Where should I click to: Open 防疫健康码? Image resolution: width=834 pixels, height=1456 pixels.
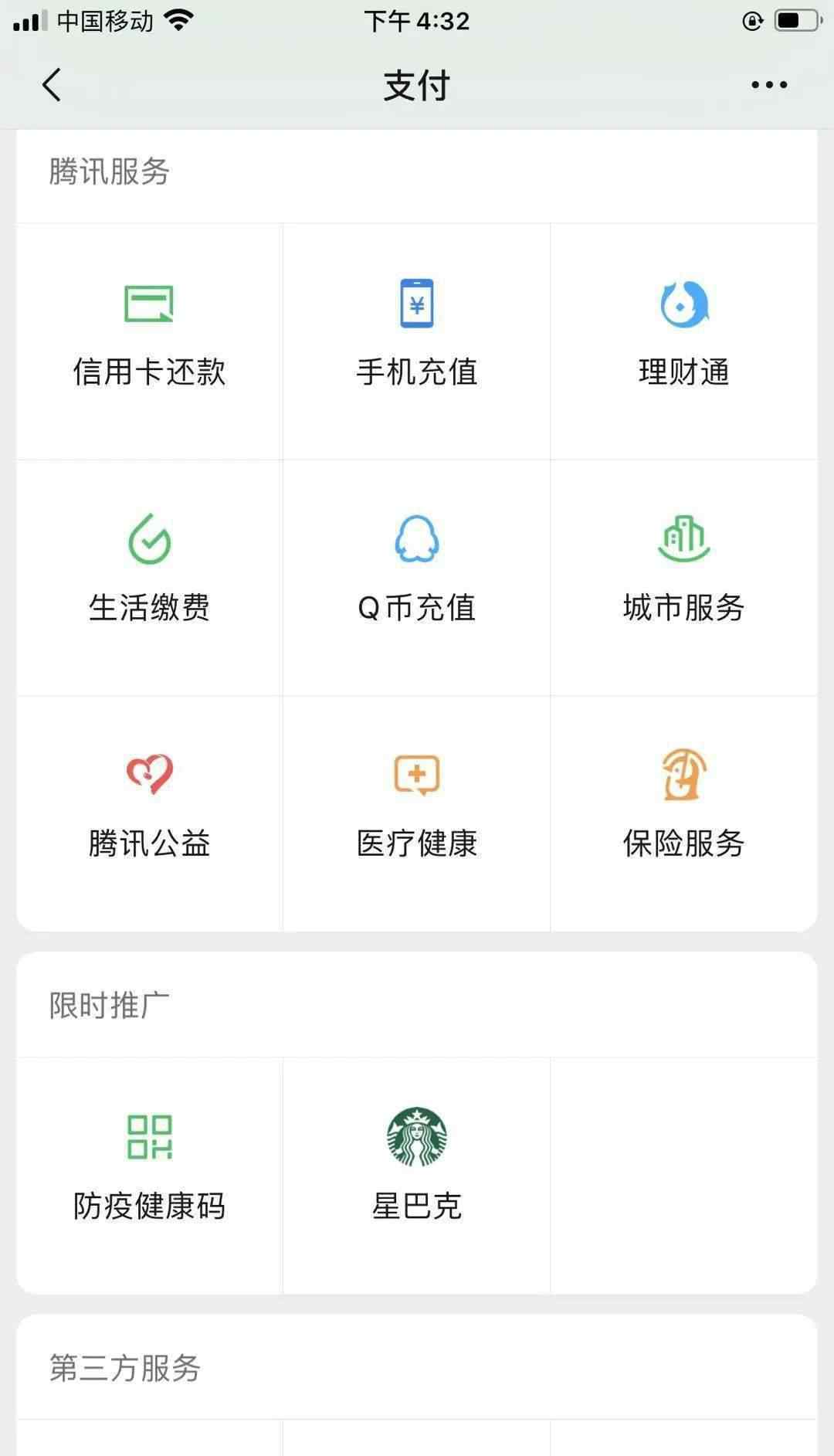click(150, 1175)
